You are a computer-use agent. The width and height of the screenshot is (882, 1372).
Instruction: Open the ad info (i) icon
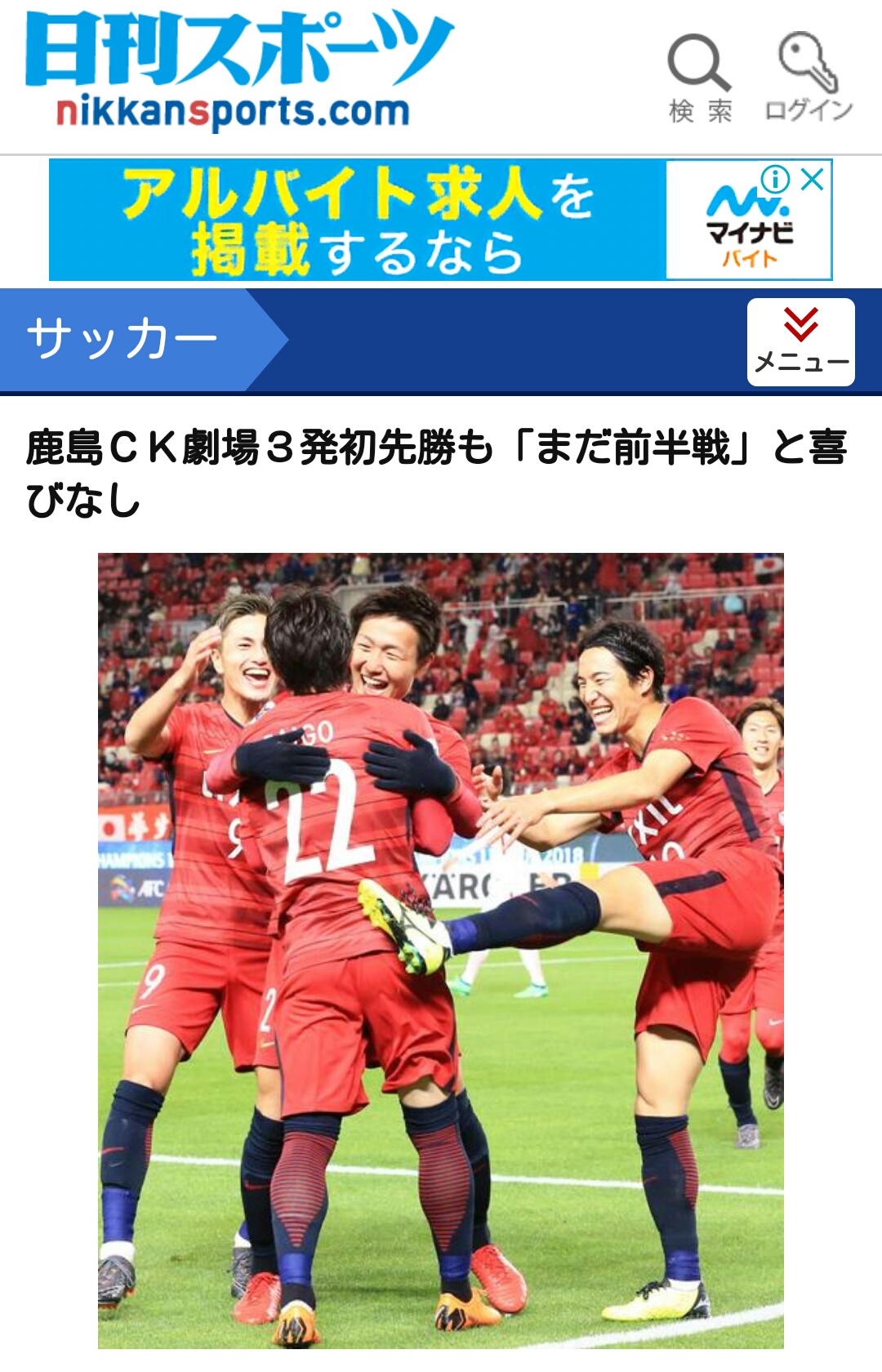[775, 179]
